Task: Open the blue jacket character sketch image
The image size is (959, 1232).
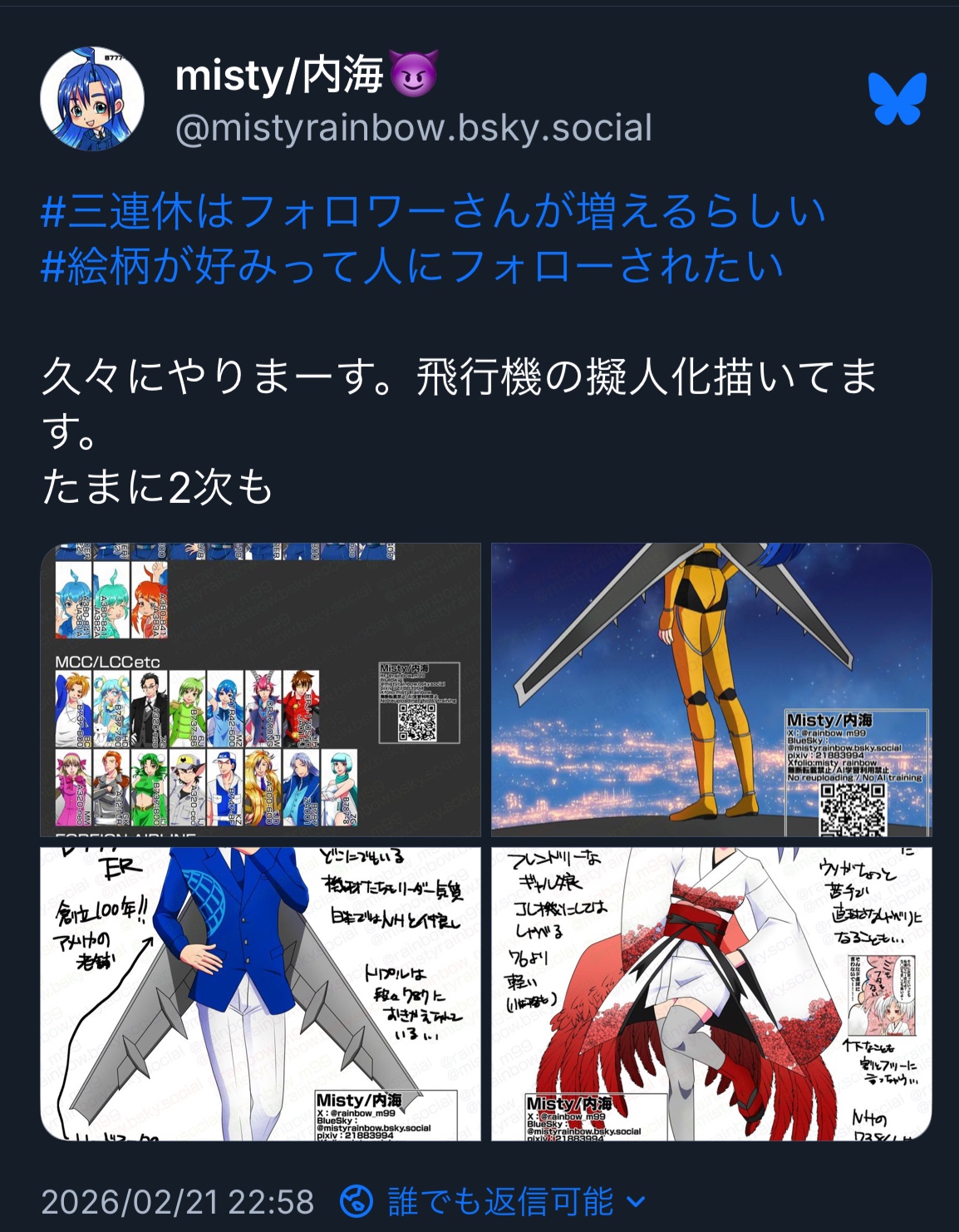Action: point(261,993)
